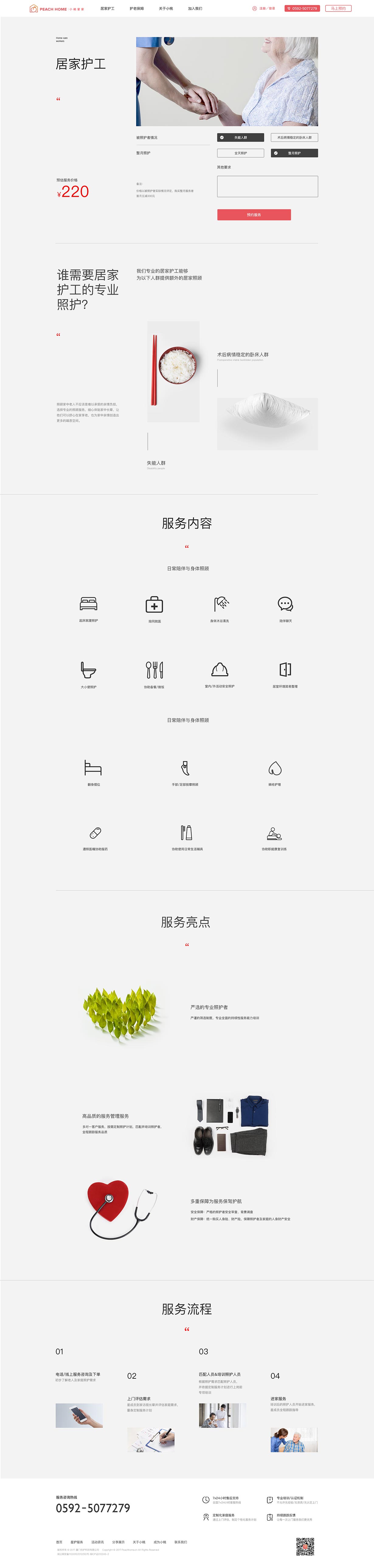Viewport: 374px width, 1568px height.
Task: Open 分享展示 link in footer
Action: (x=118, y=1542)
